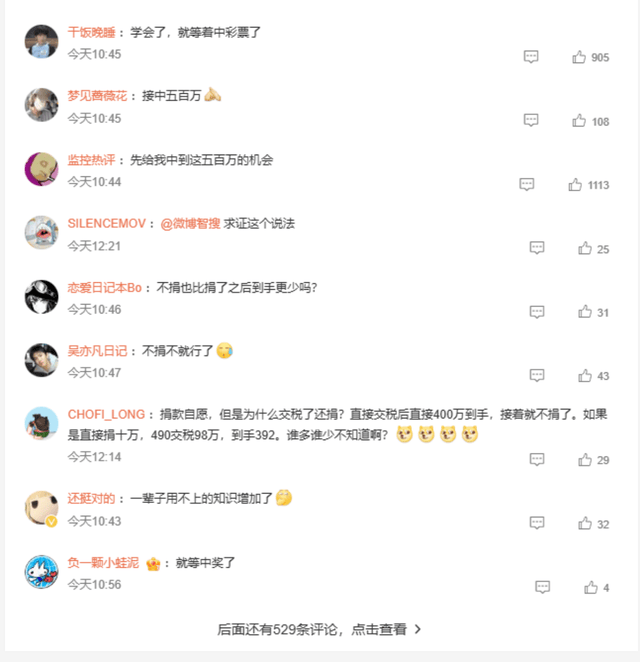The width and height of the screenshot is (640, 662).
Task: Like SILENCEMOV's comment
Action: click(x=585, y=248)
